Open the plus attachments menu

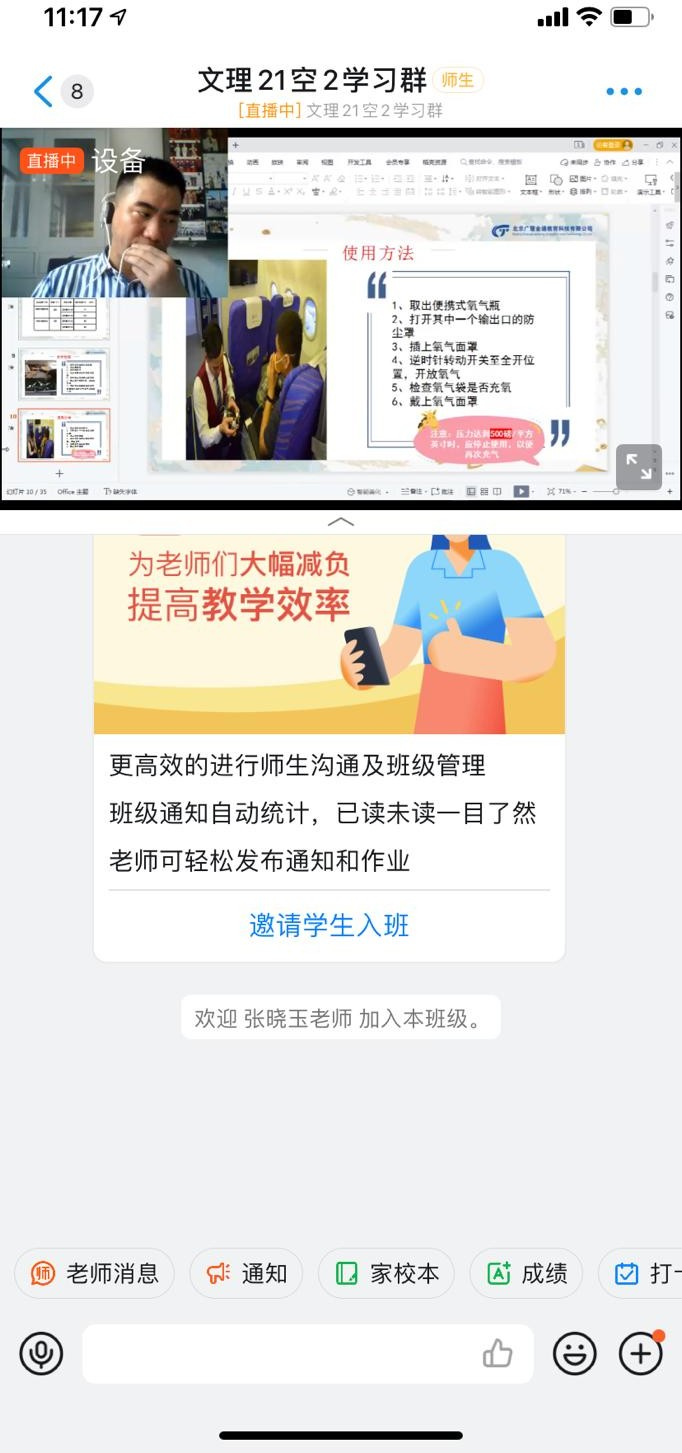(640, 1354)
